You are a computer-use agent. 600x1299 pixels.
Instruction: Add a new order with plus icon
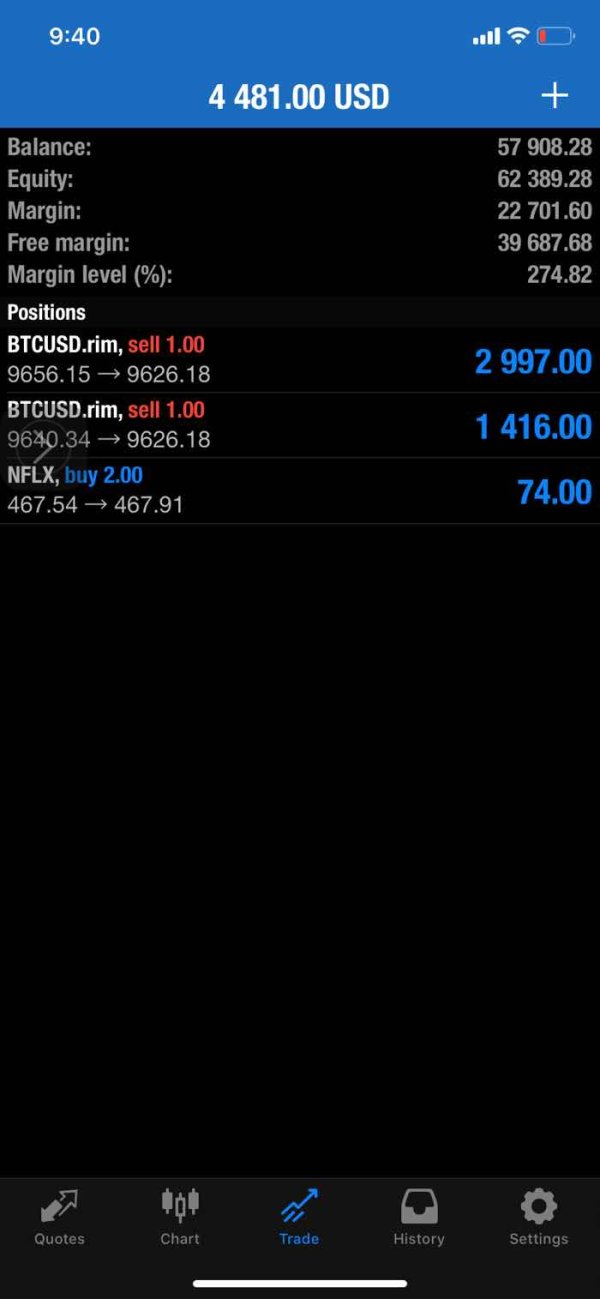554,96
